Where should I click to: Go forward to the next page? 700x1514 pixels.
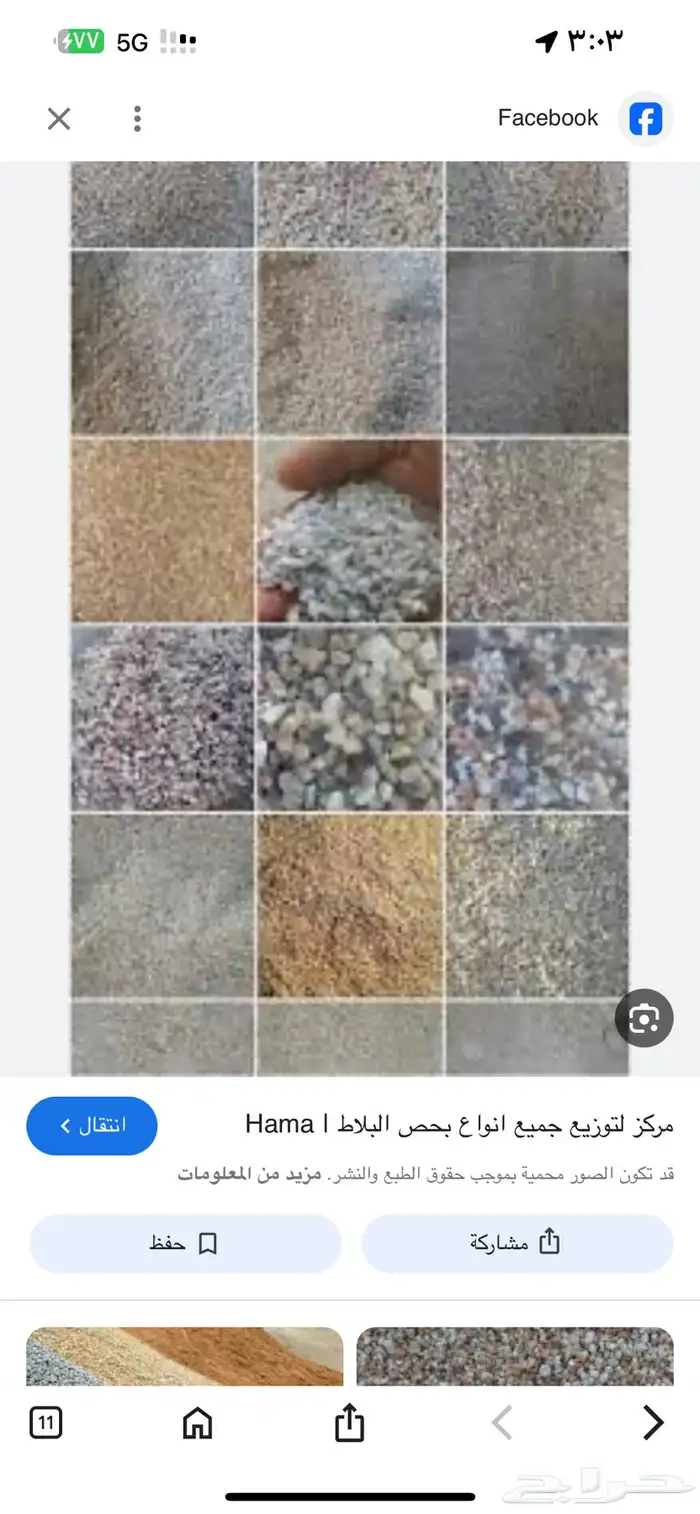[x=652, y=1422]
